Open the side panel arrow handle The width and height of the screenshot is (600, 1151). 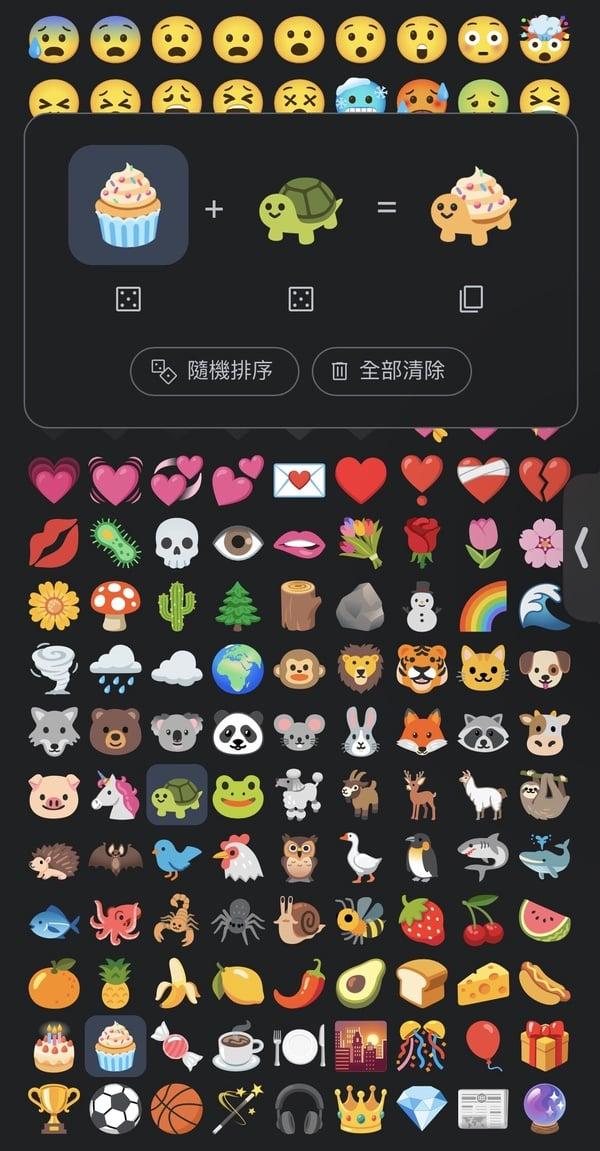tap(582, 548)
